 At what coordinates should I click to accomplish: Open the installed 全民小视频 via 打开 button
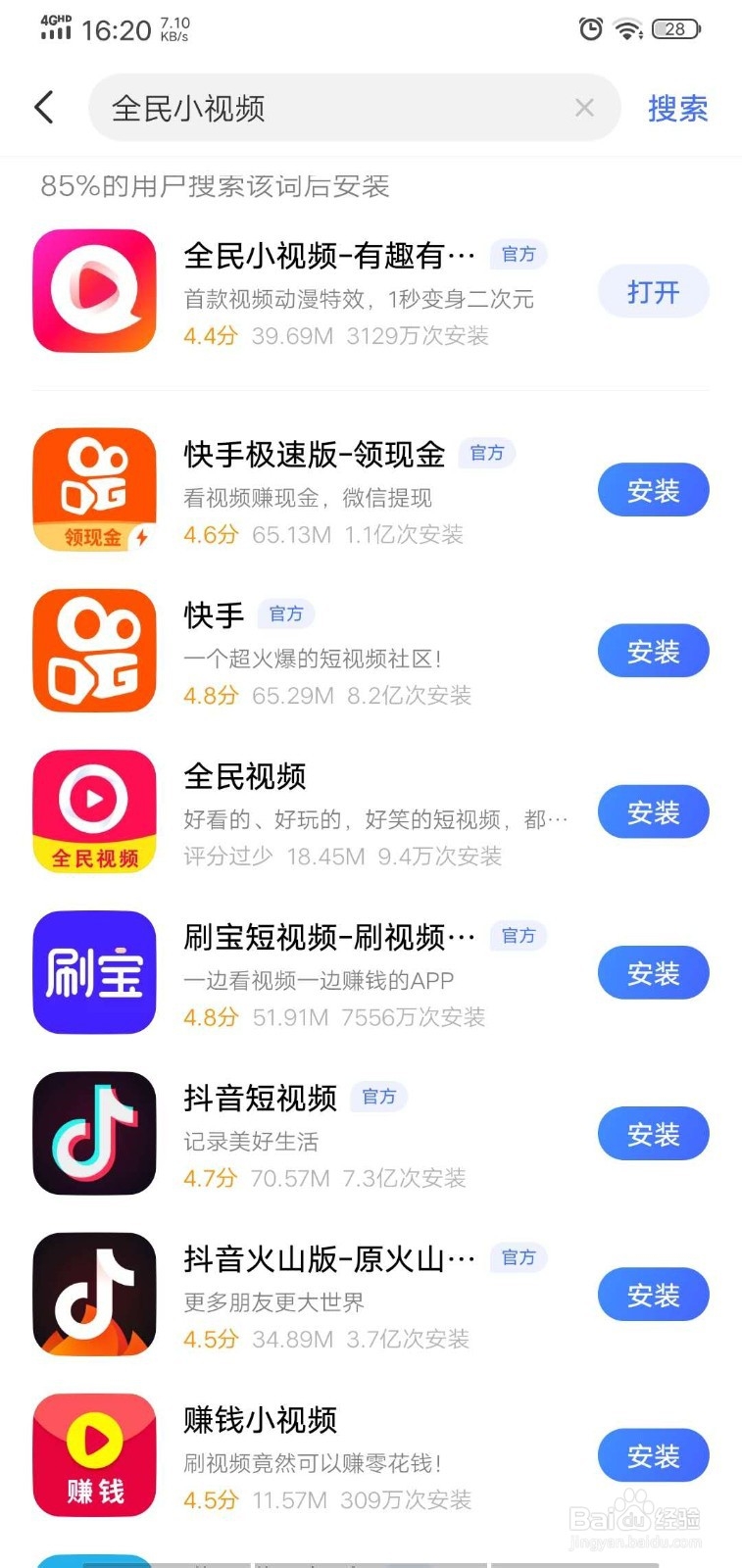click(653, 291)
